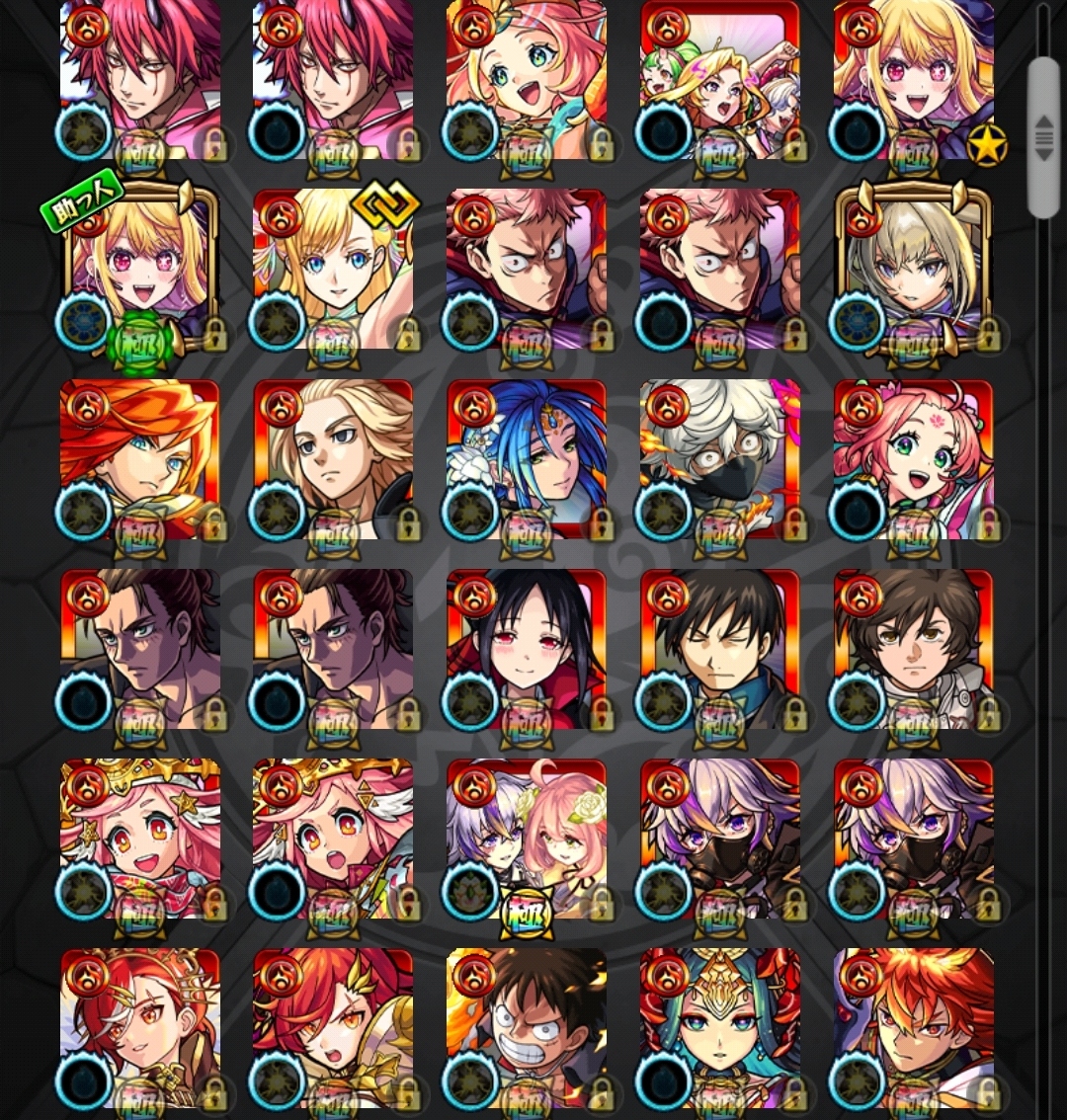Viewport: 1067px width, 1120px height.
Task: Open the long blonde-haired male character
Action: tap(334, 459)
